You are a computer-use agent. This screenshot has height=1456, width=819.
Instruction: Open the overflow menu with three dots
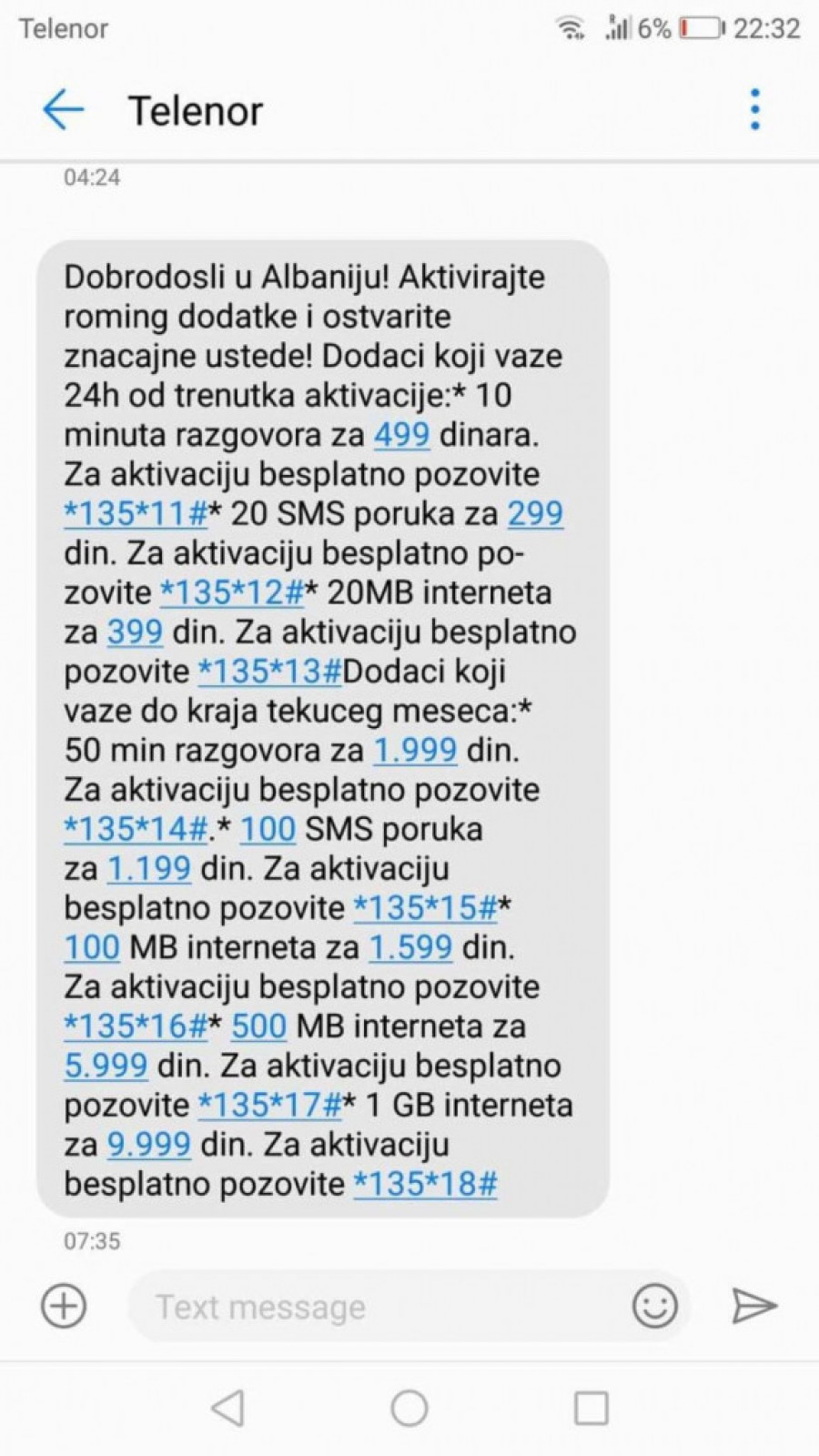pyautogui.click(x=754, y=110)
